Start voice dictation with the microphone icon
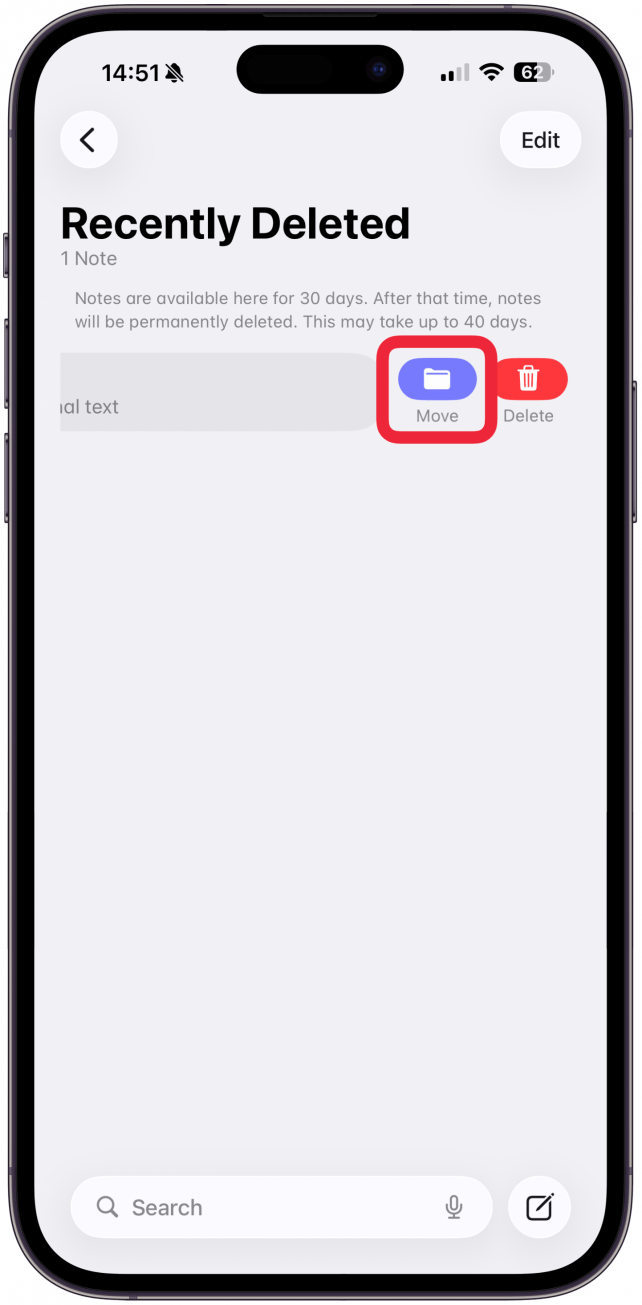Image resolution: width=642 pixels, height=1305 pixels. click(x=454, y=1207)
